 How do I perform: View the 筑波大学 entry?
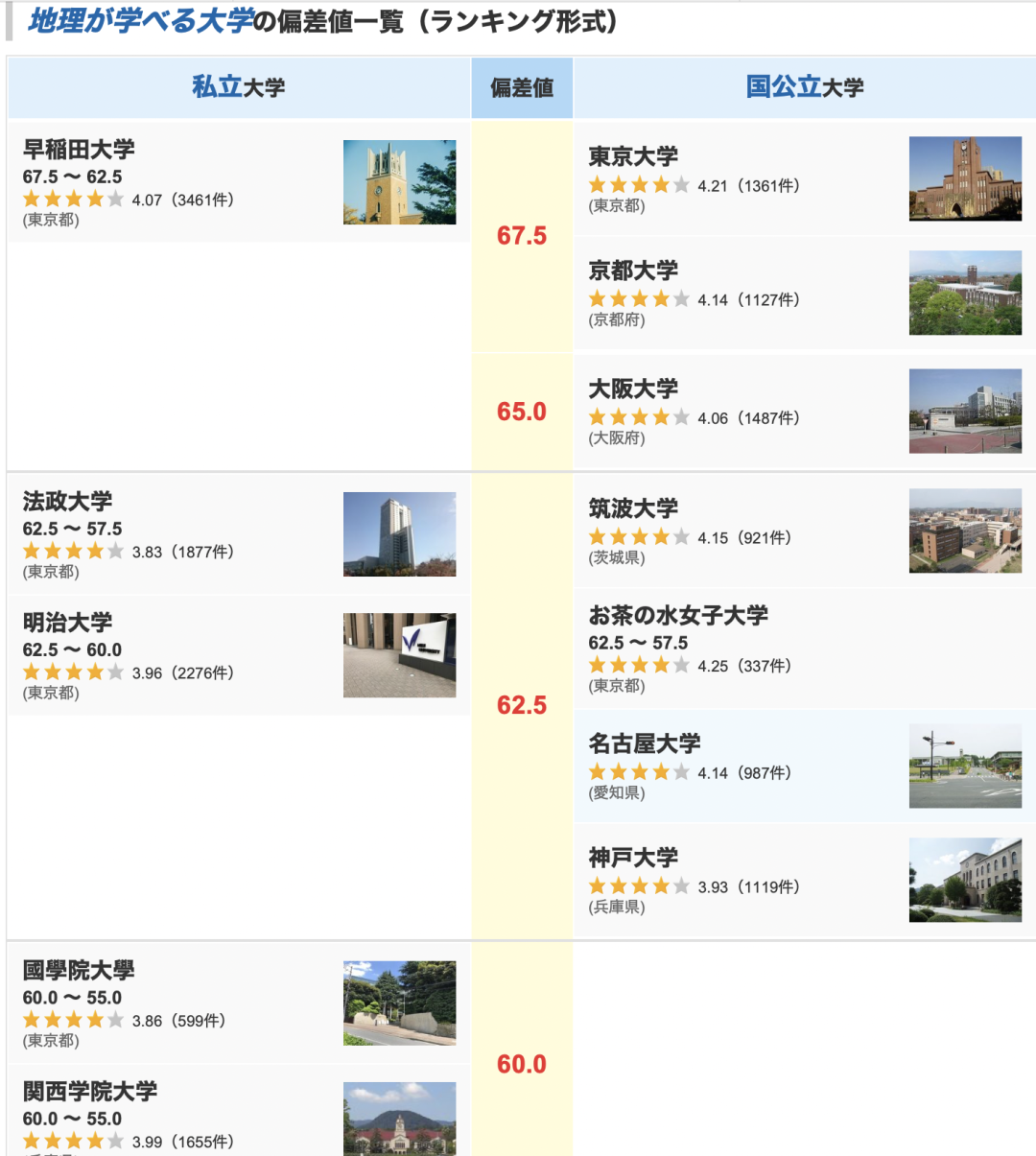click(633, 508)
